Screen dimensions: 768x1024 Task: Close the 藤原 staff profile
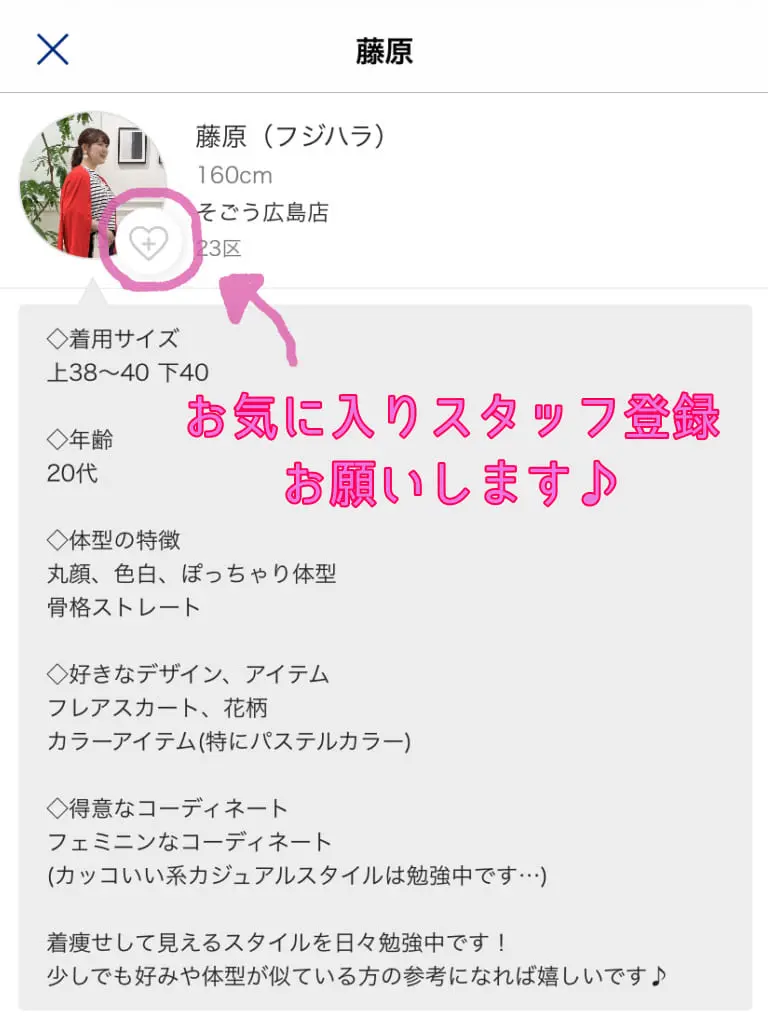(52, 49)
